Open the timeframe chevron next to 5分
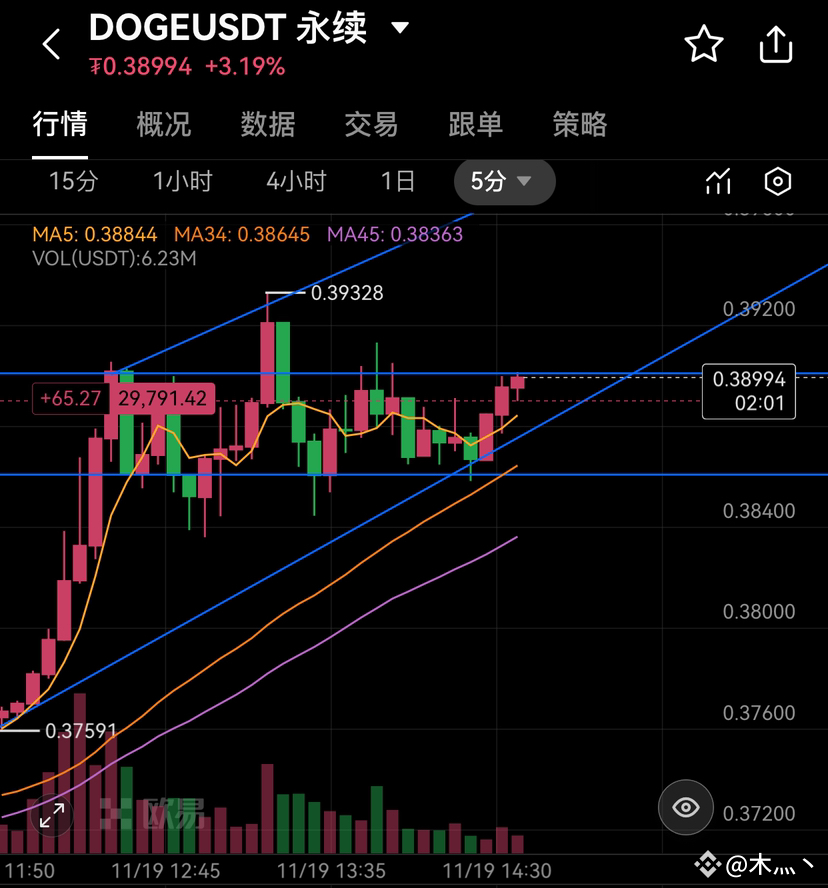 (524, 182)
